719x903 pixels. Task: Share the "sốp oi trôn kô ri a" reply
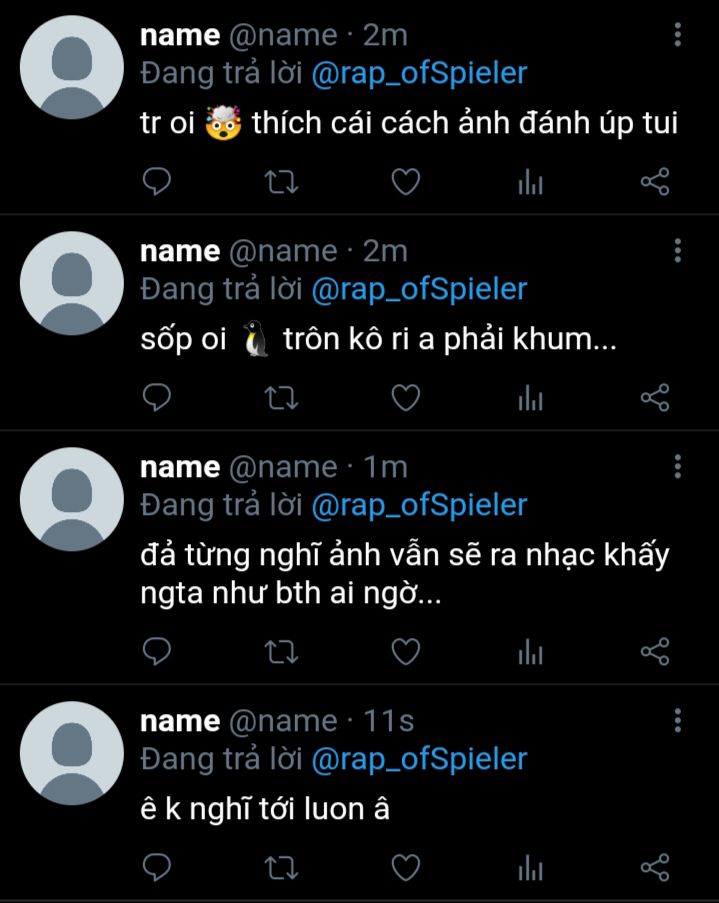coord(655,398)
